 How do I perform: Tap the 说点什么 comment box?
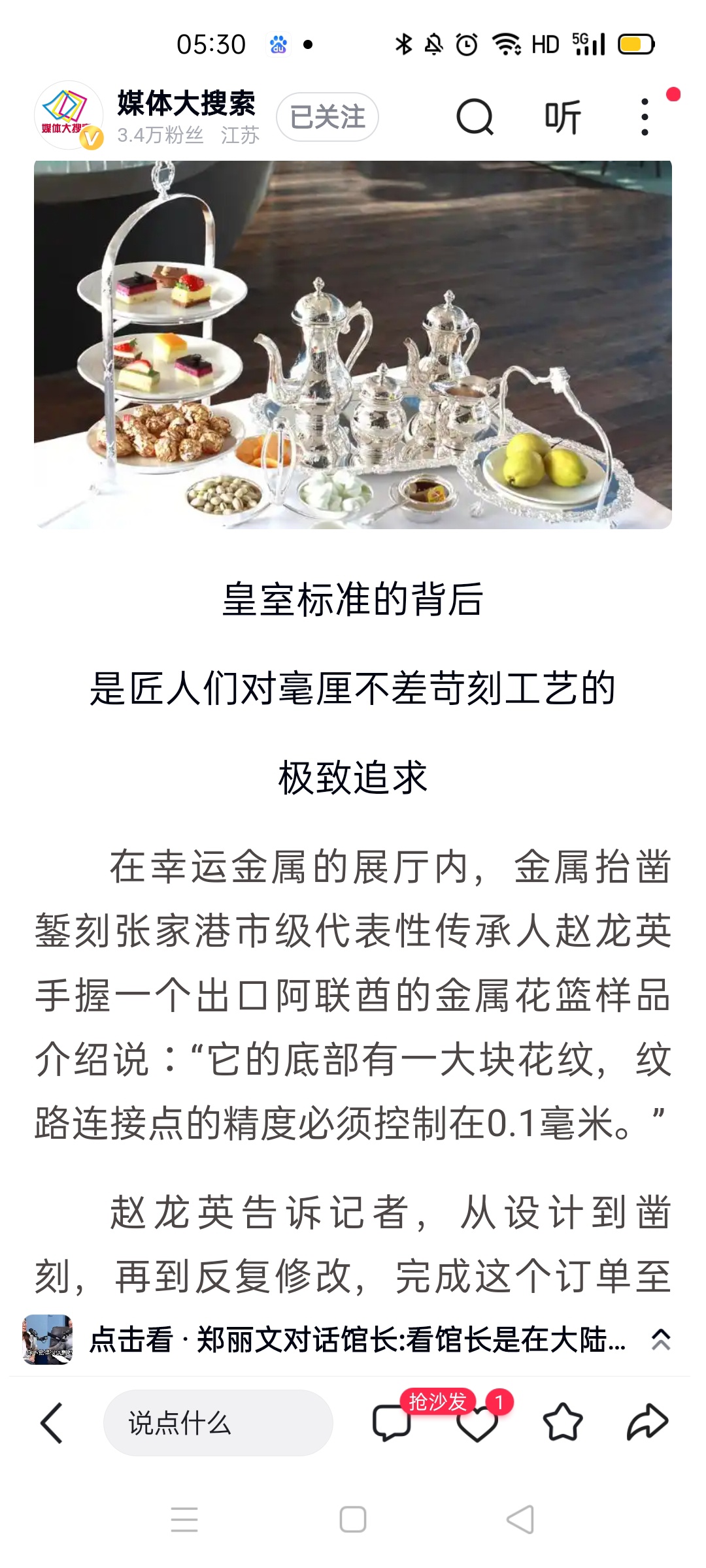pos(218,1422)
